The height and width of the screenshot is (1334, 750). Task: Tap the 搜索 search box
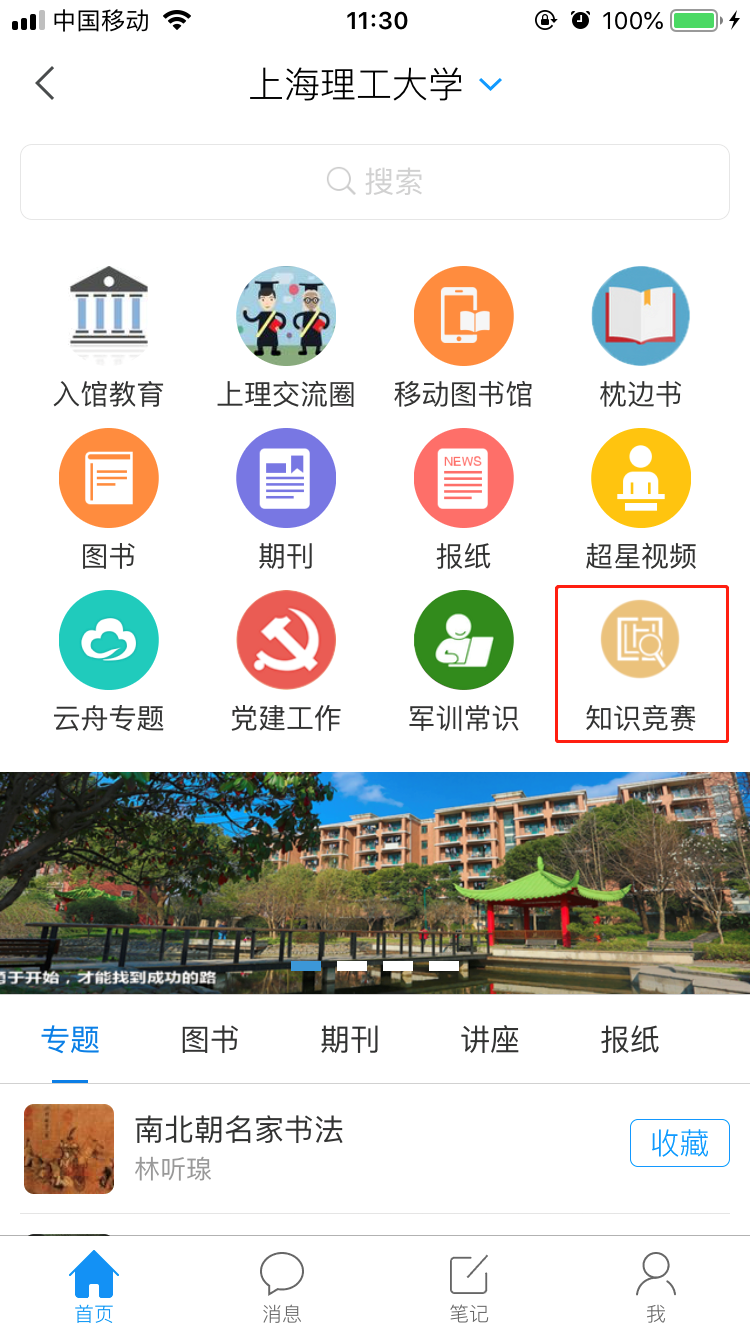click(375, 182)
